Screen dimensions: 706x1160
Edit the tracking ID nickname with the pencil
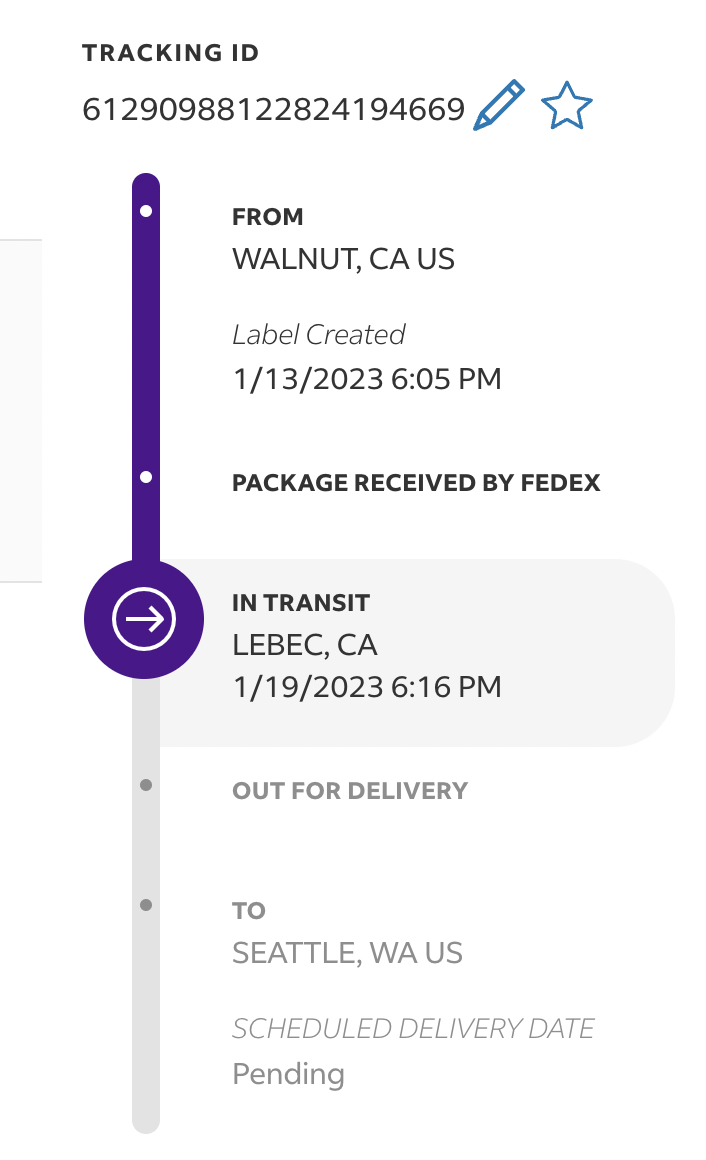pos(498,106)
